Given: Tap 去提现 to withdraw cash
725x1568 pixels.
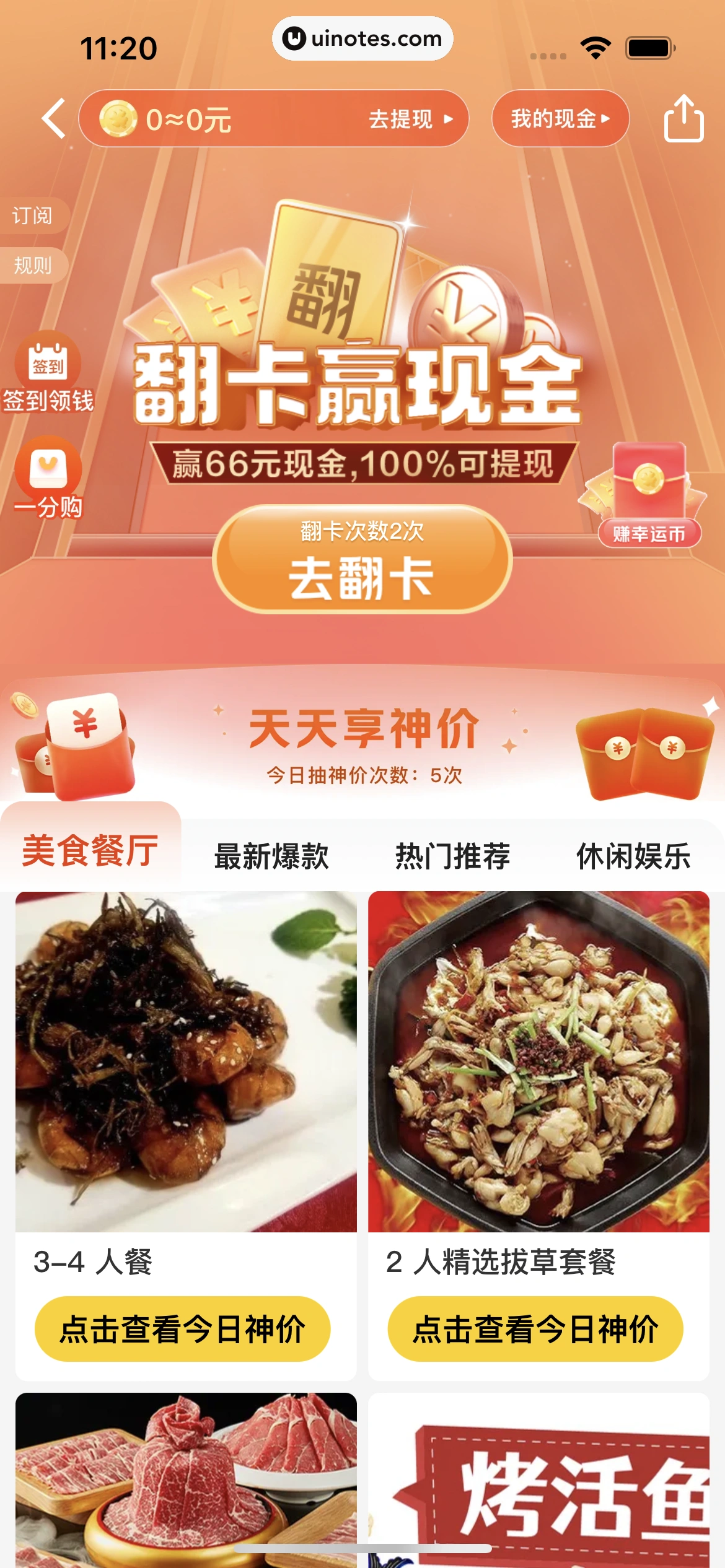Looking at the screenshot, I should [410, 119].
